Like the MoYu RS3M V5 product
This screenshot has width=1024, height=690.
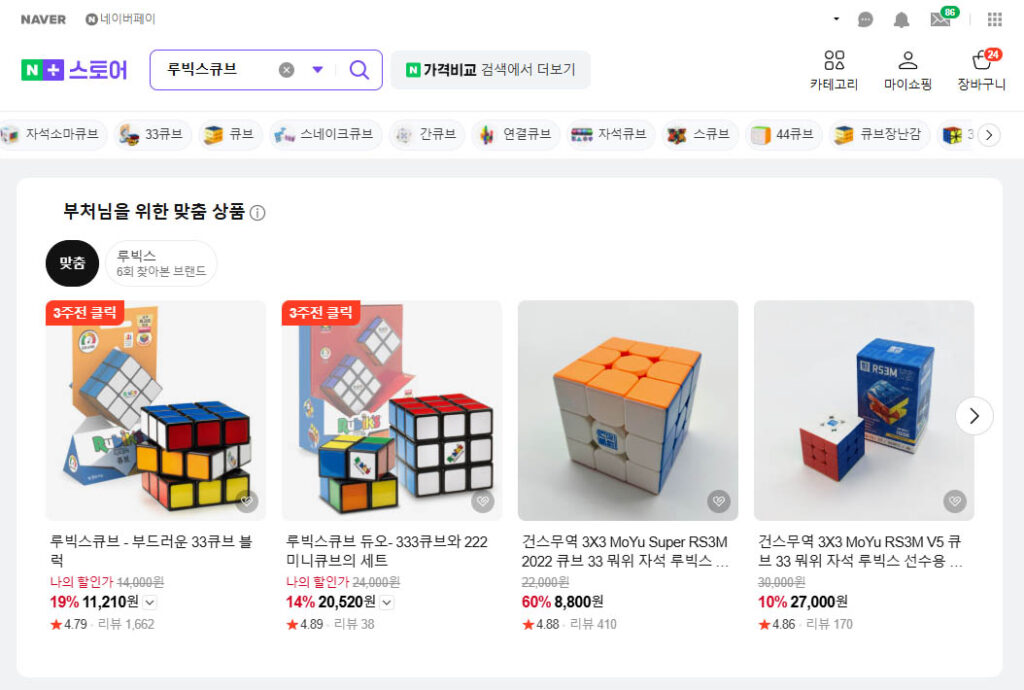[955, 501]
